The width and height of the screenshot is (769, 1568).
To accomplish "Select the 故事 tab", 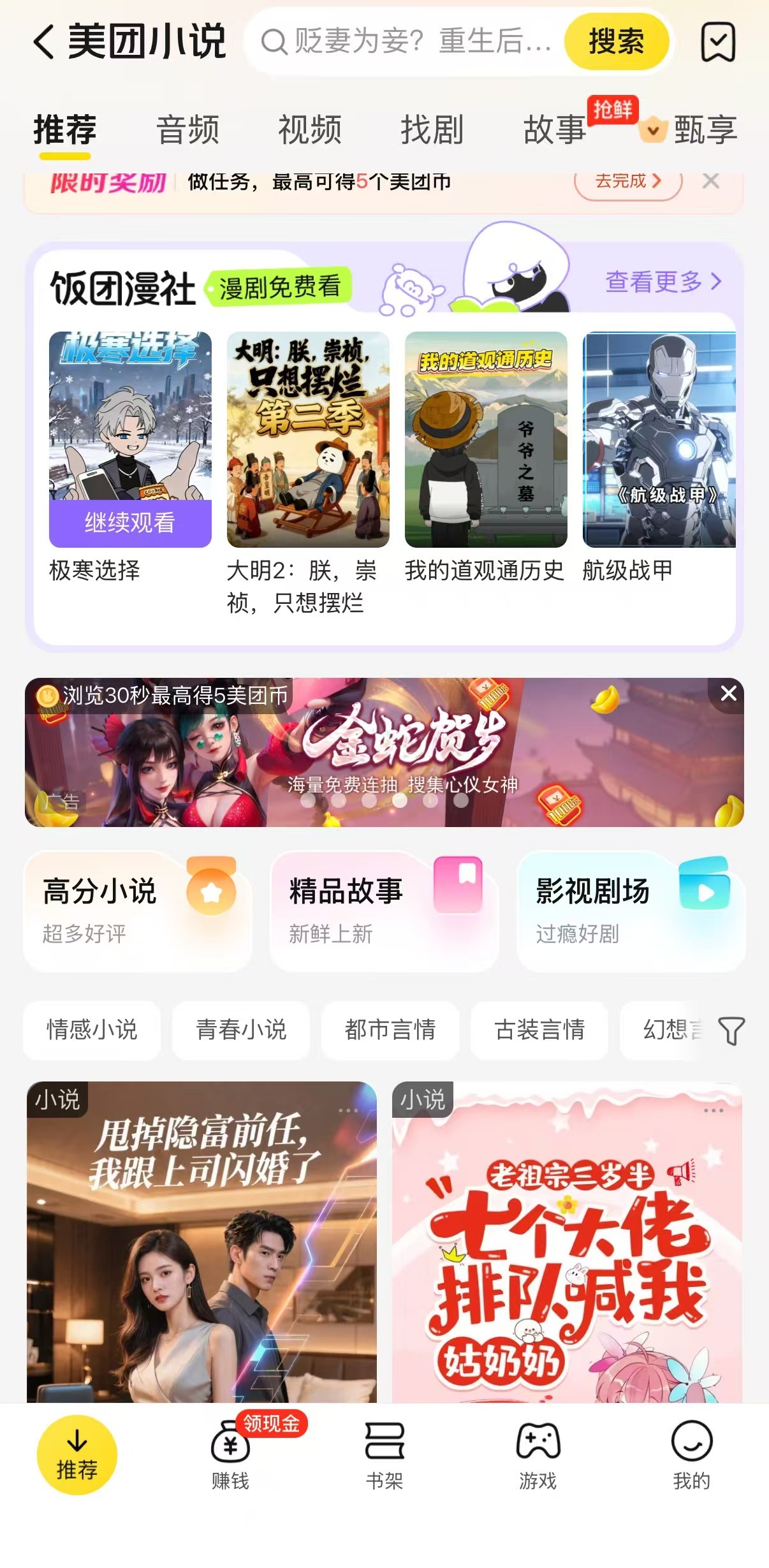I will tap(555, 130).
